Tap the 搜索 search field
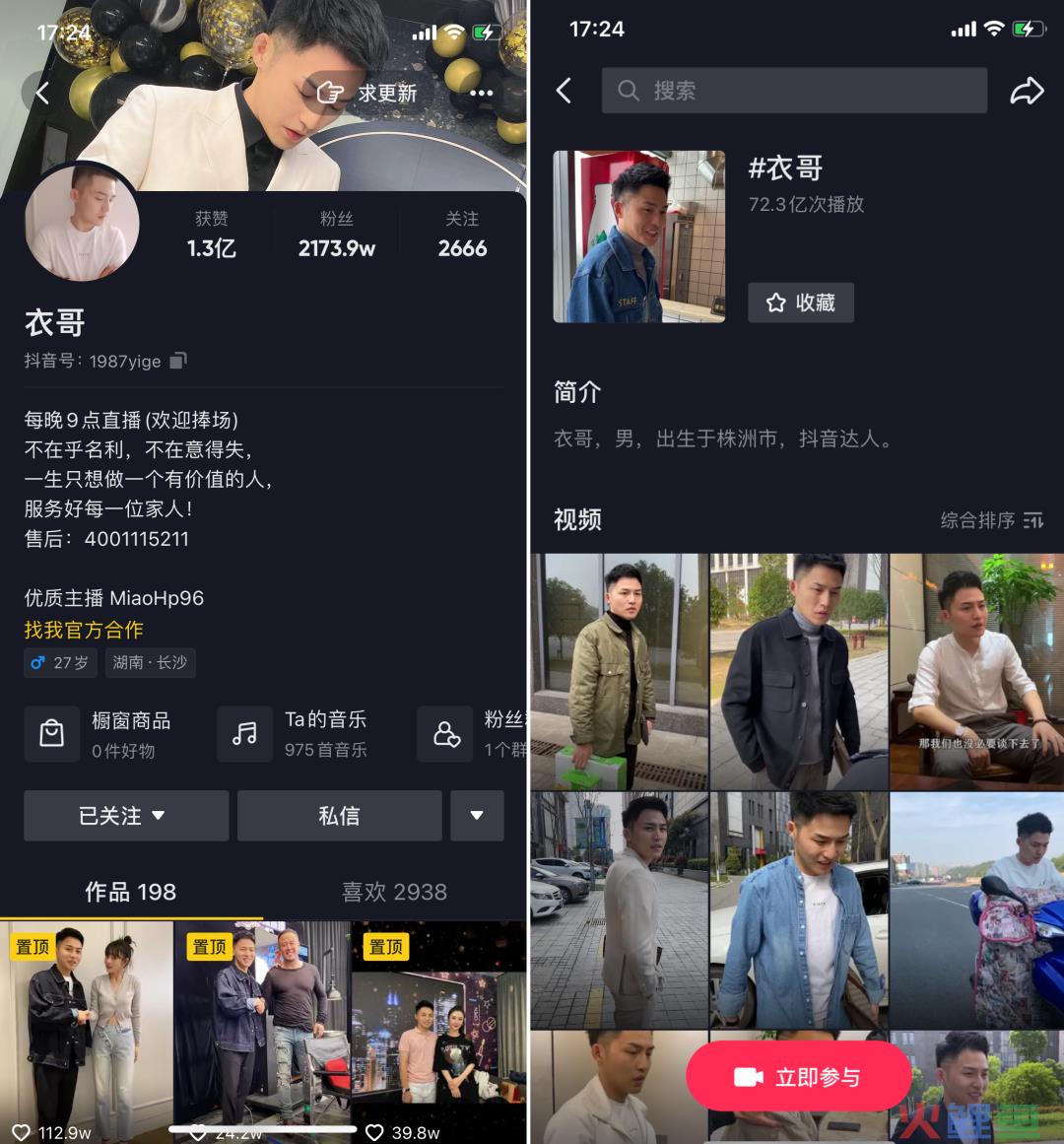This screenshot has width=1064, height=1144. [793, 91]
